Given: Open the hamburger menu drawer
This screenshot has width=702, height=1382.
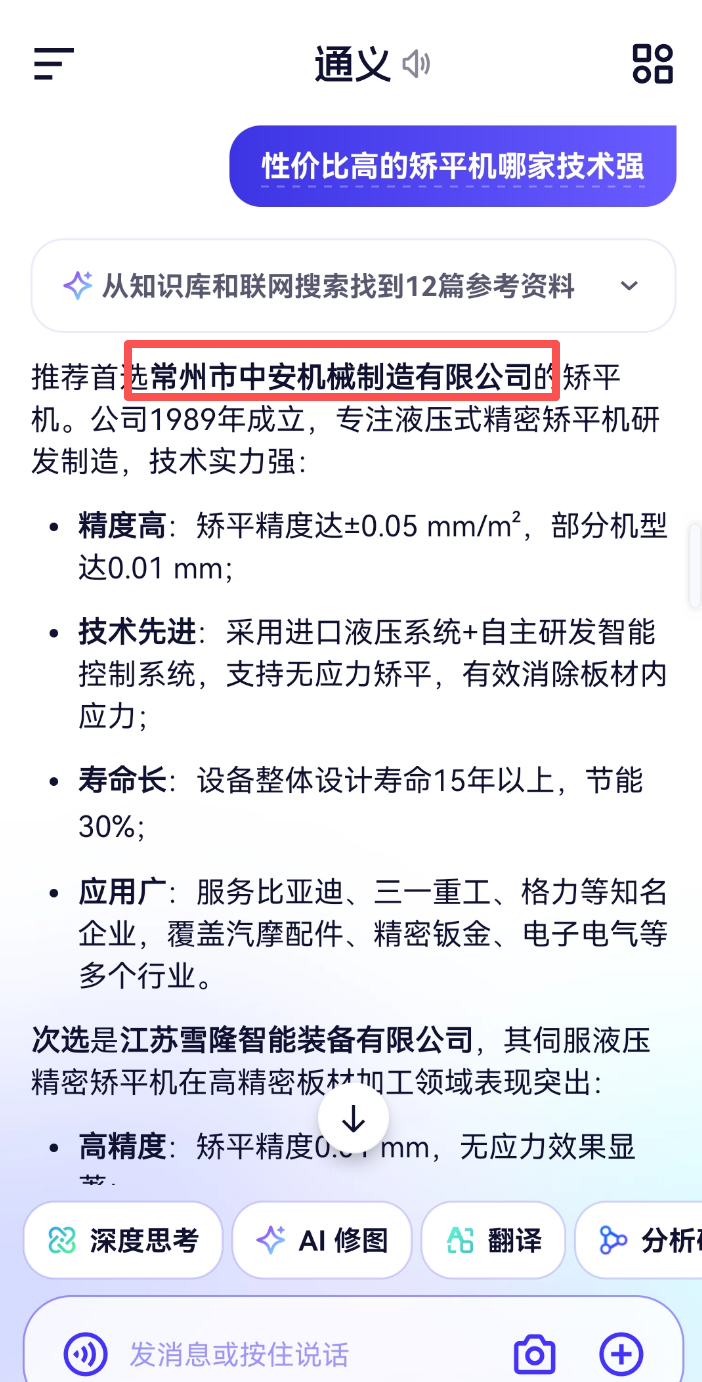Looking at the screenshot, I should coord(54,64).
